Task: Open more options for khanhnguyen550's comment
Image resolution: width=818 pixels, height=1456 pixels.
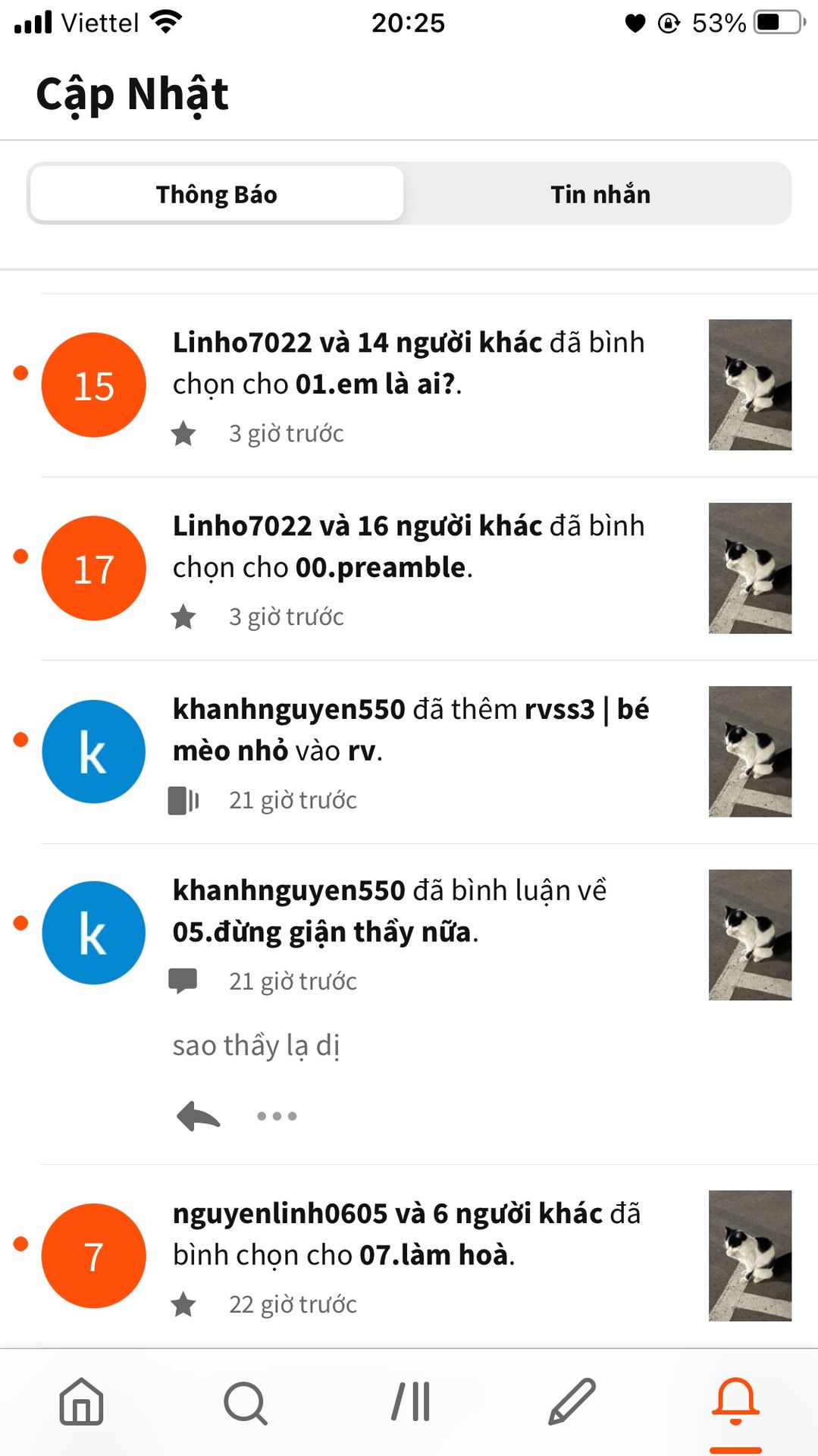Action: click(277, 1116)
